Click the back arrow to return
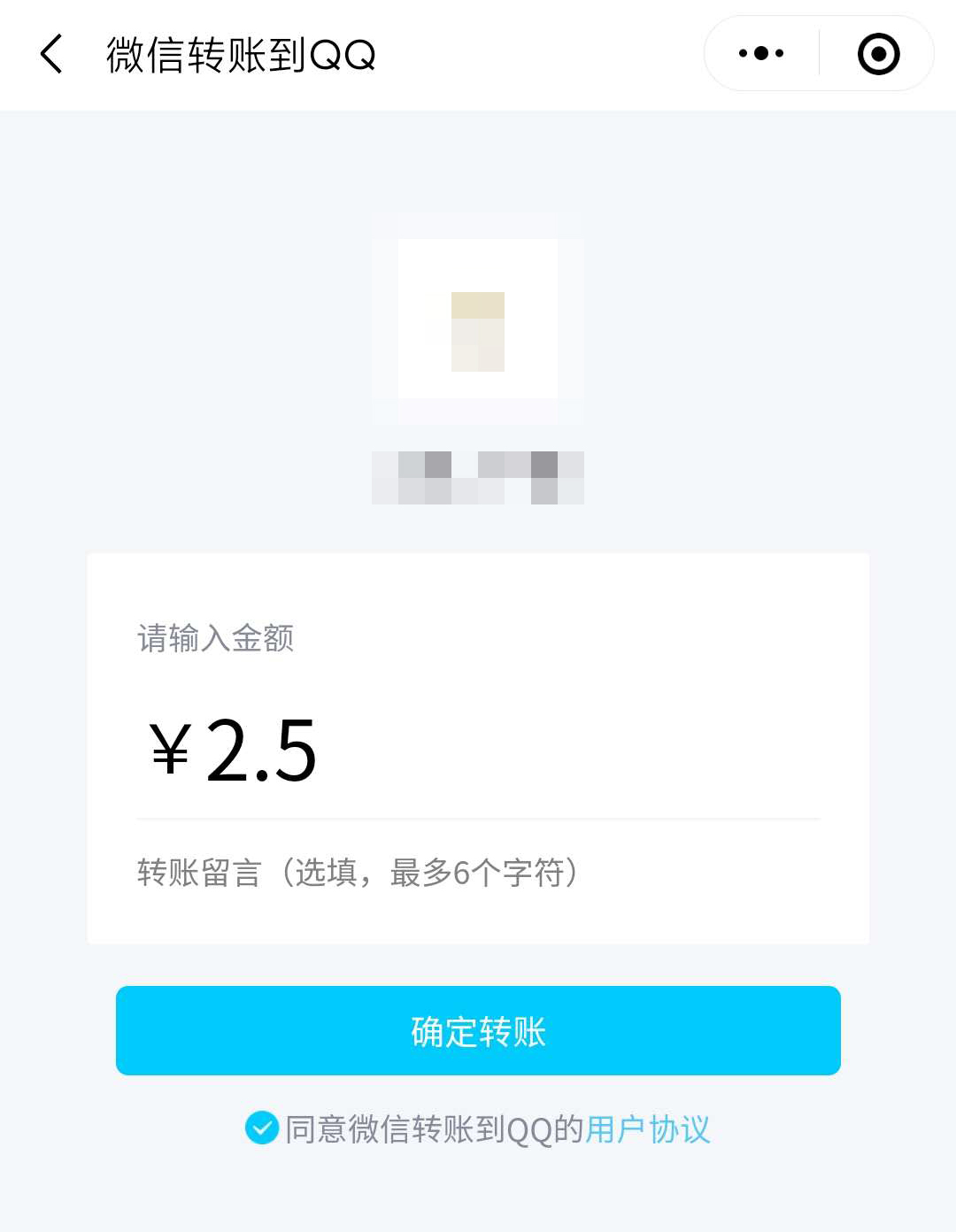956x1232 pixels. click(x=50, y=54)
